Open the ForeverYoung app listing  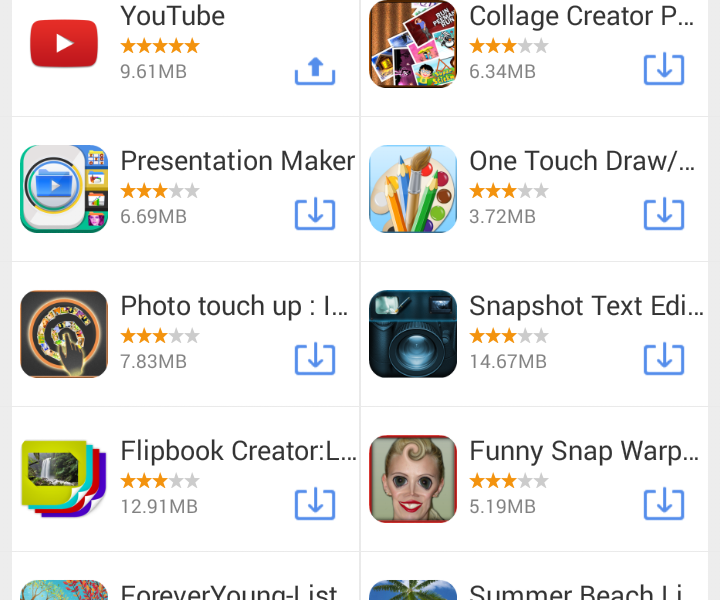pos(229,592)
